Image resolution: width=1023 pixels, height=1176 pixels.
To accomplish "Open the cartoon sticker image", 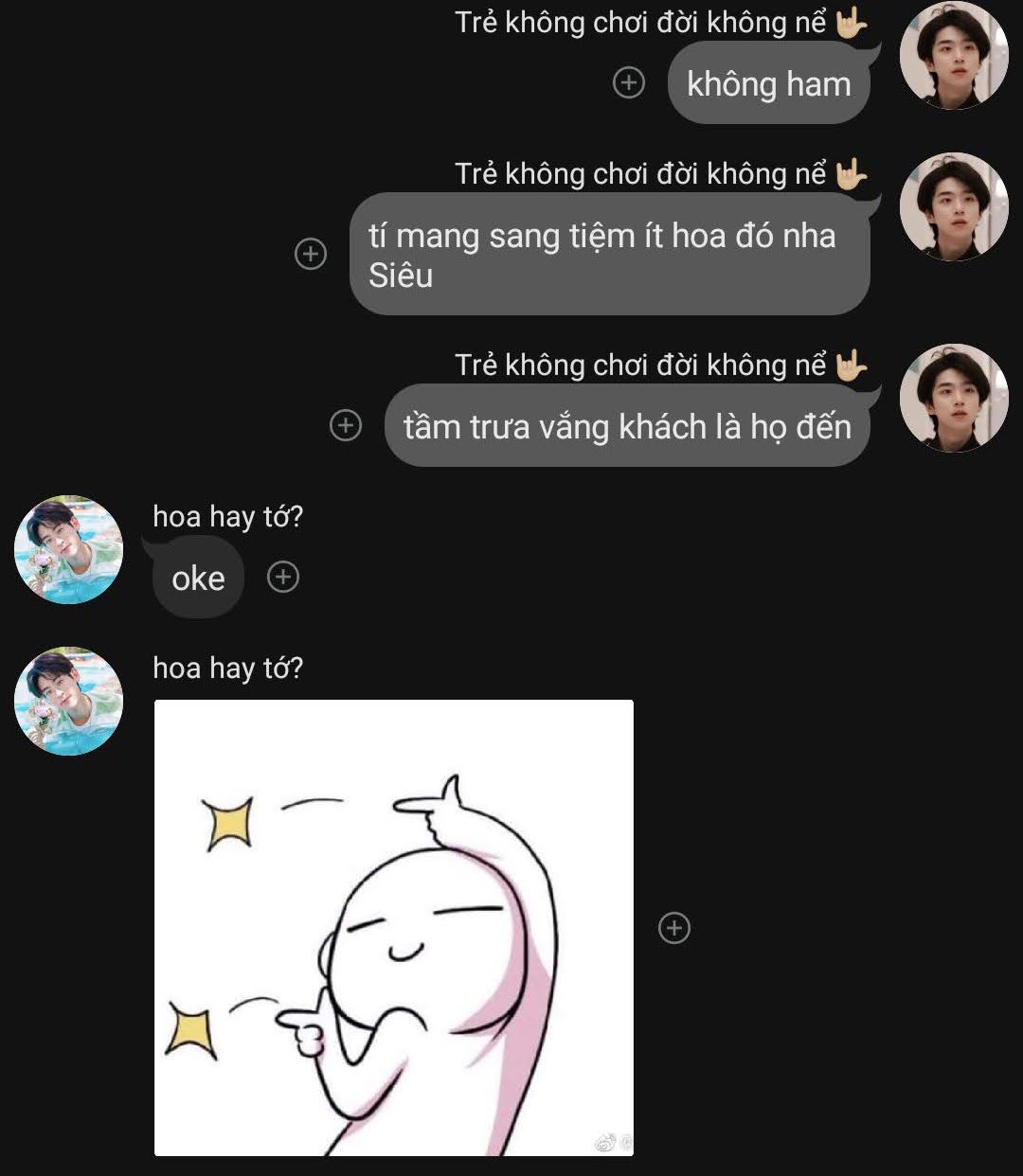I will coord(393,928).
